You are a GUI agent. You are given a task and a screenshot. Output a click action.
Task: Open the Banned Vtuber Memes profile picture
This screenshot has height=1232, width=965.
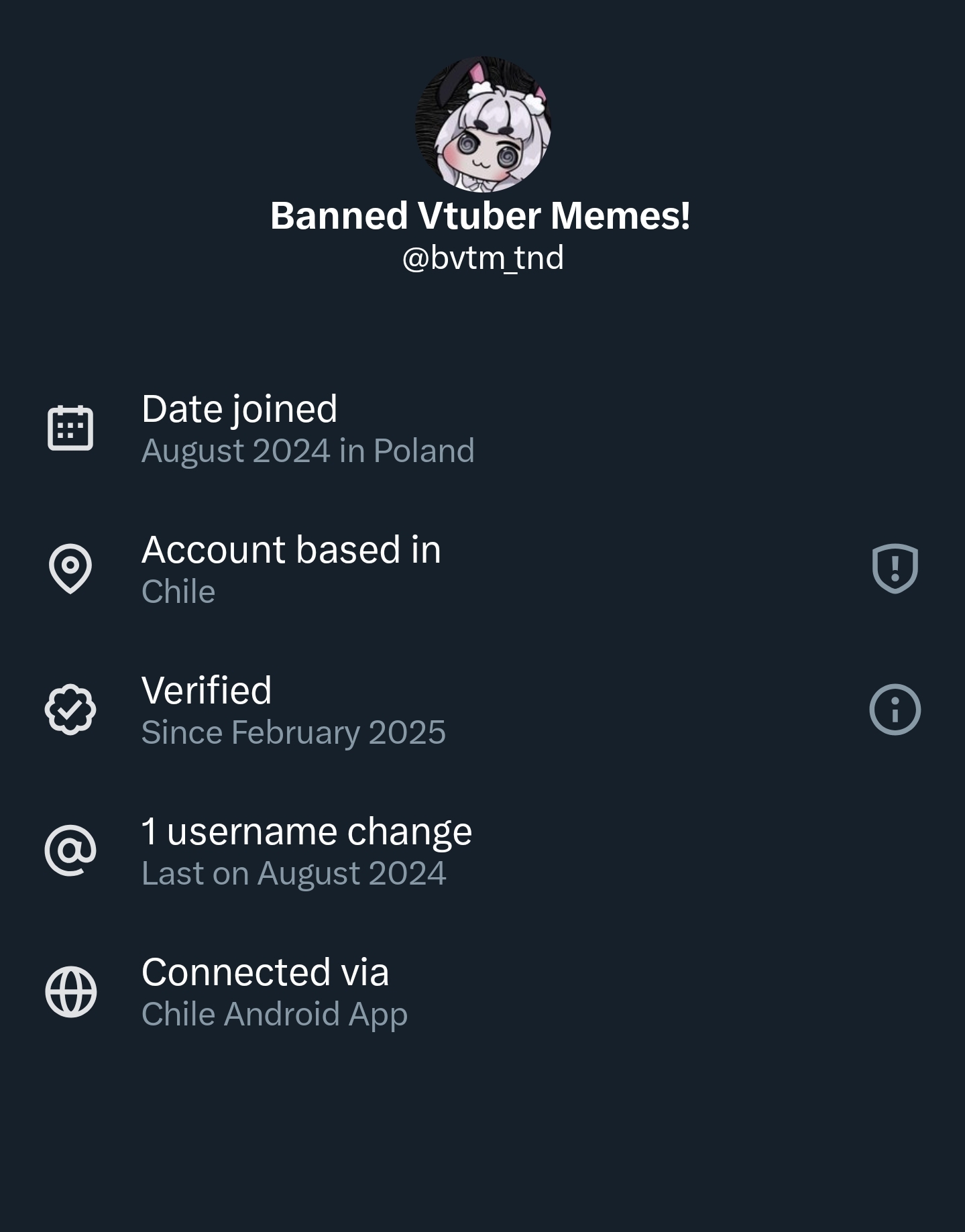coord(483,125)
